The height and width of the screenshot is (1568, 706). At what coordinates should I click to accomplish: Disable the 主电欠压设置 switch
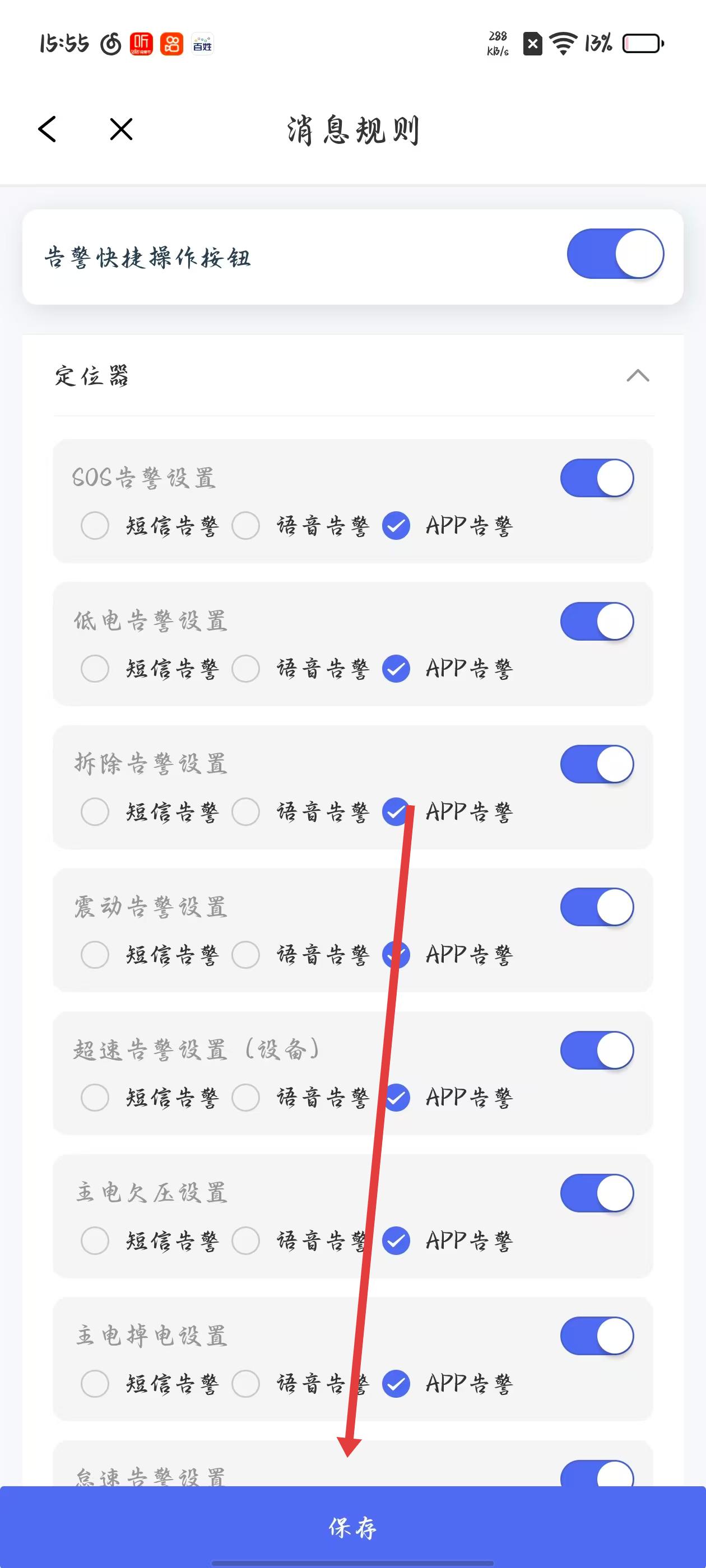596,1193
